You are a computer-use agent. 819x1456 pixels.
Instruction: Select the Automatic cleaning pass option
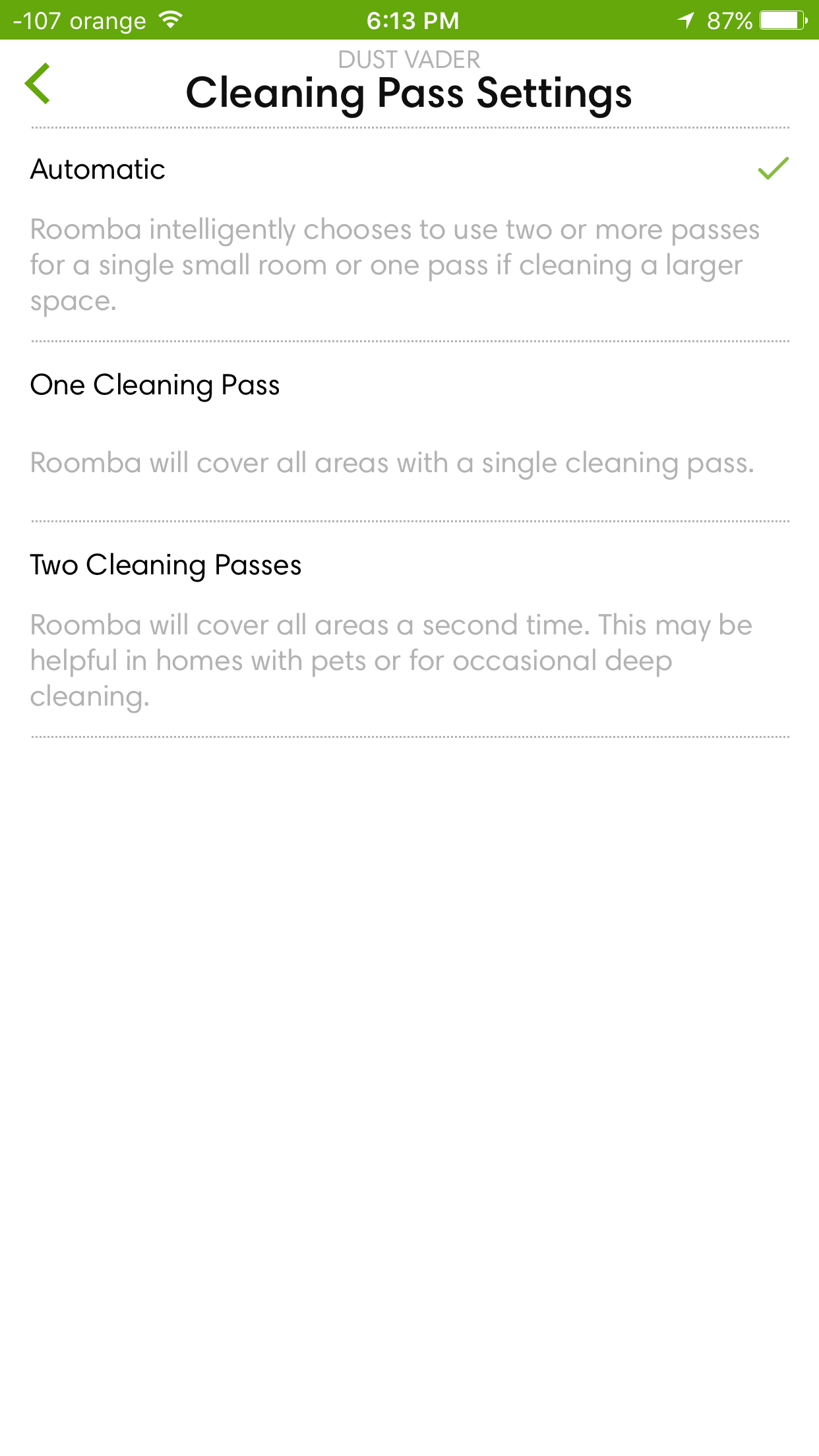409,235
